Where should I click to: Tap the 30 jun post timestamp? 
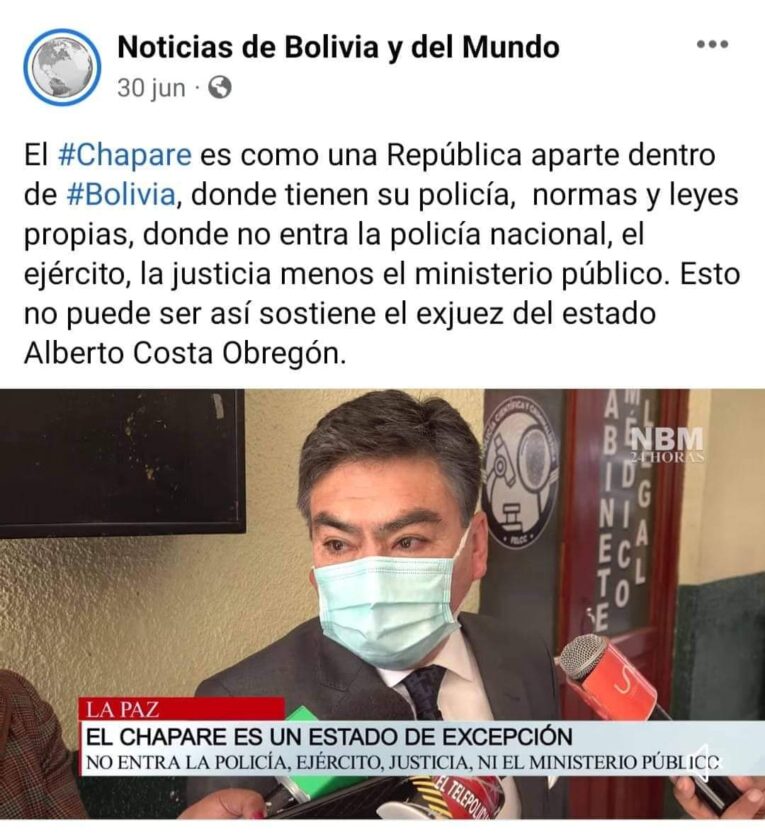(x=151, y=88)
